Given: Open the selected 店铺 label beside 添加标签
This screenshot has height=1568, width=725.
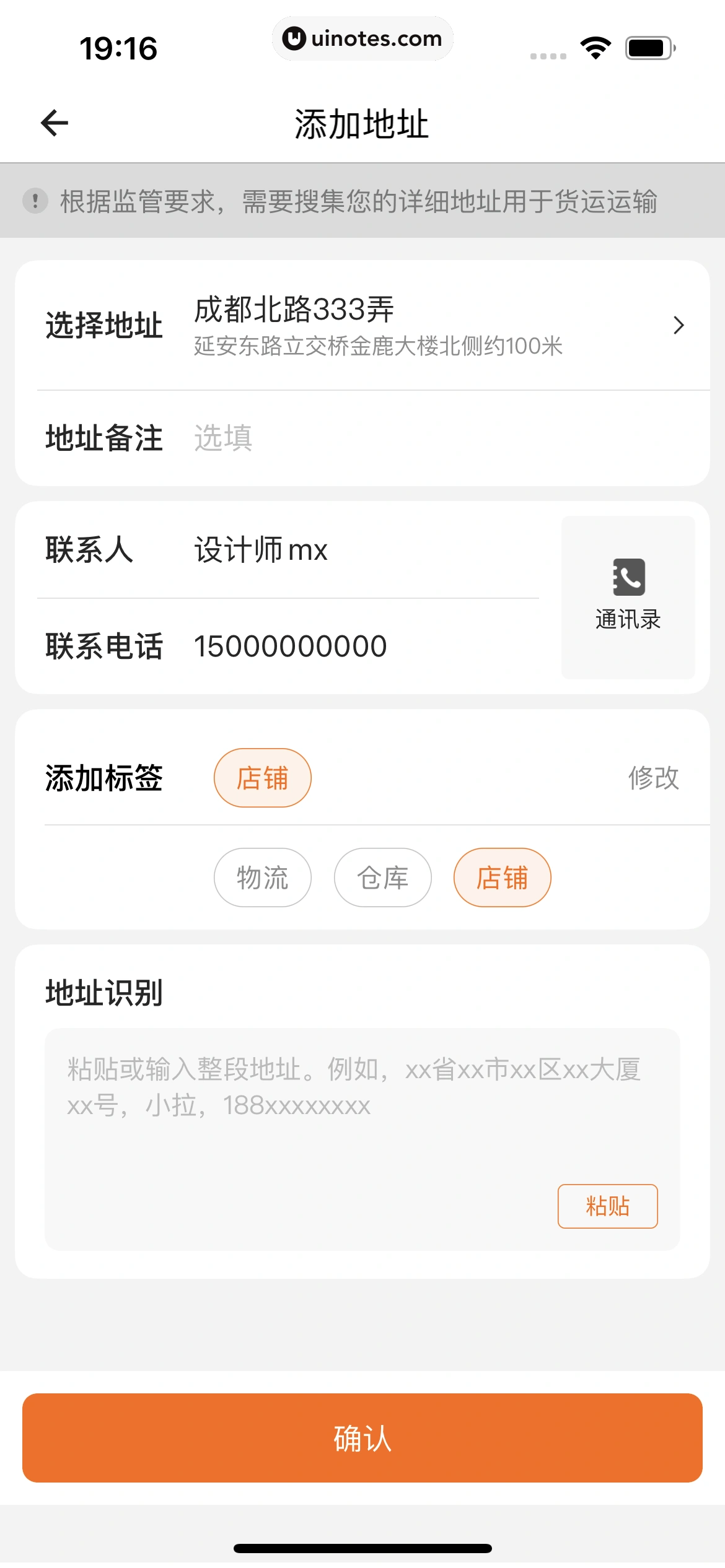Looking at the screenshot, I should 262,777.
